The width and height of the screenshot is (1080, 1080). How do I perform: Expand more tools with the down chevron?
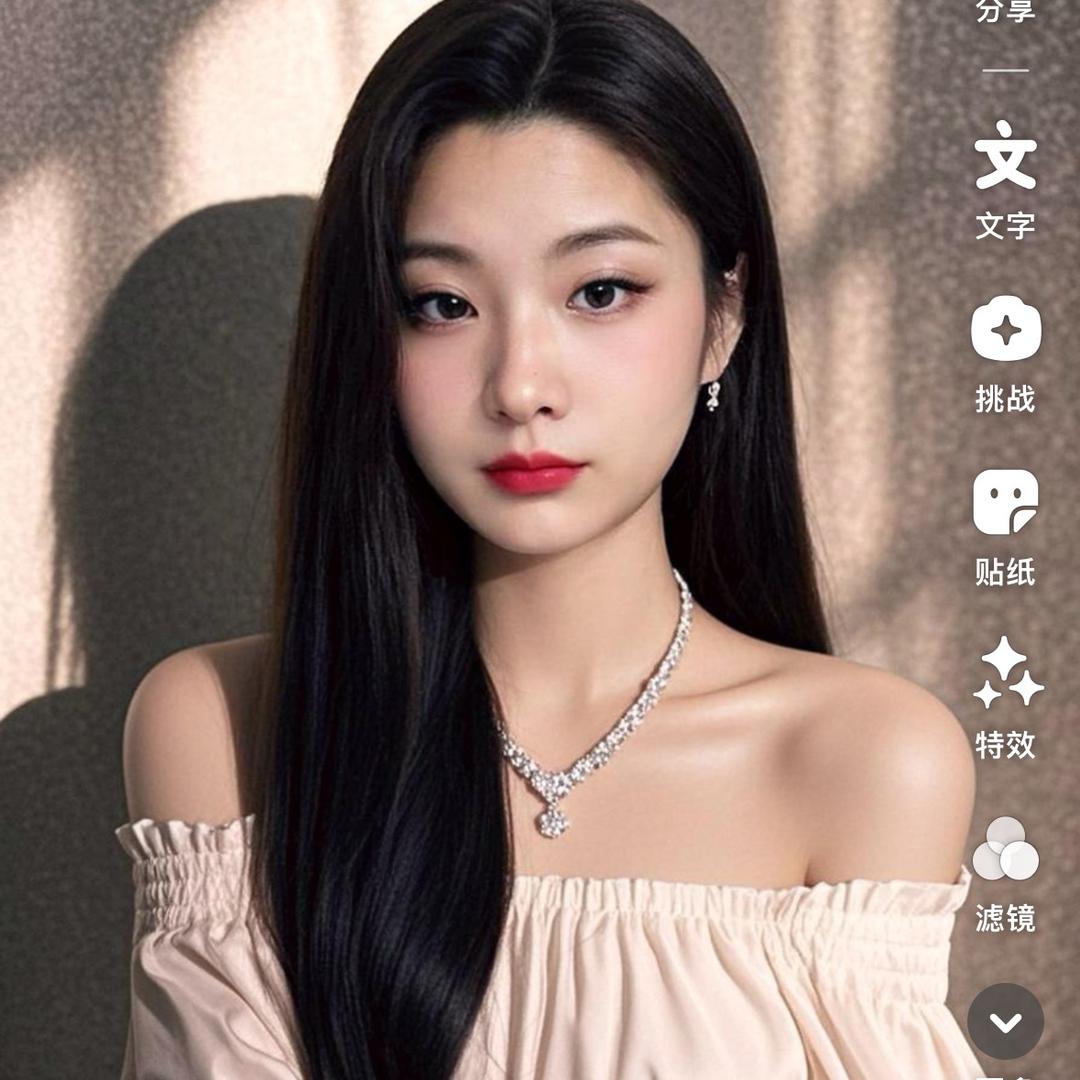(x=1005, y=1021)
